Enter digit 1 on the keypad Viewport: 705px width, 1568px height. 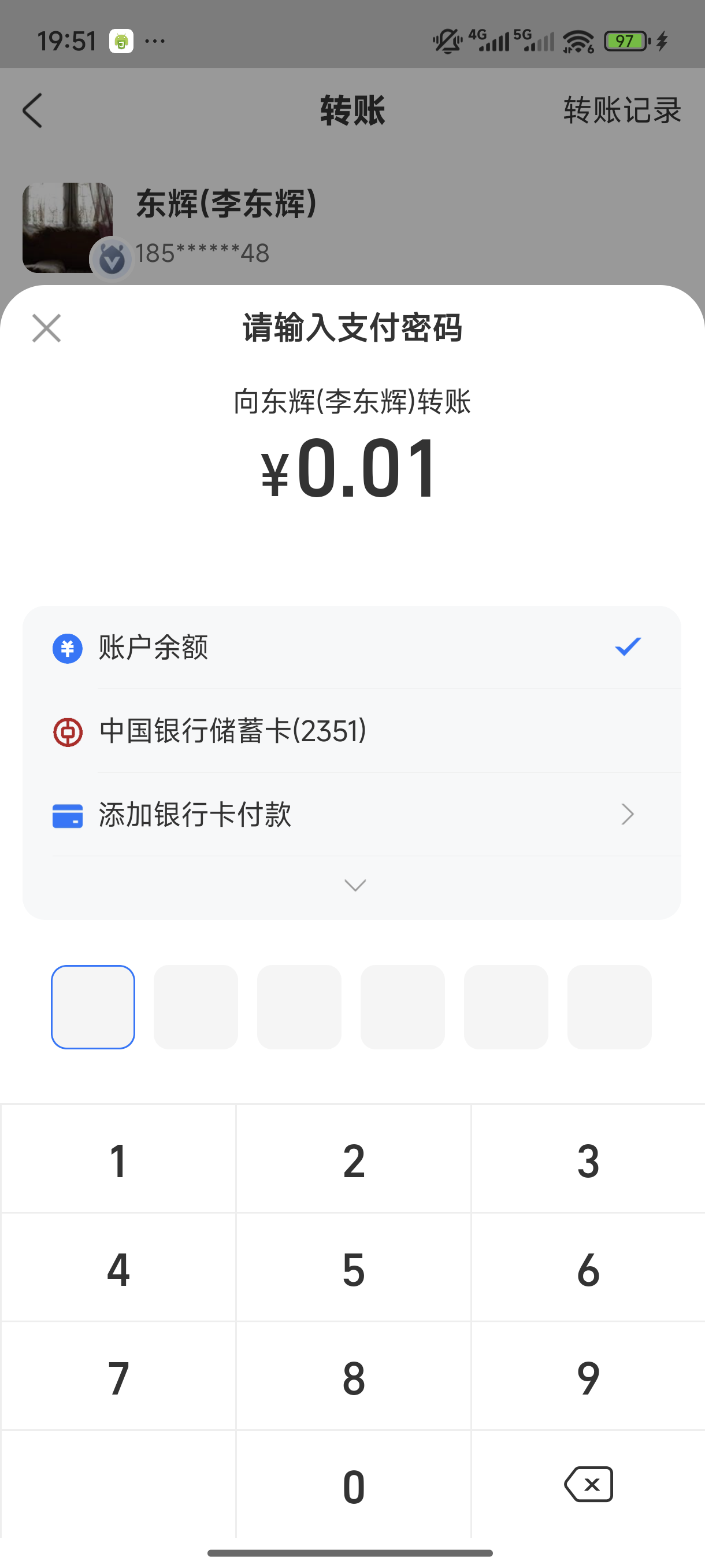(118, 1160)
